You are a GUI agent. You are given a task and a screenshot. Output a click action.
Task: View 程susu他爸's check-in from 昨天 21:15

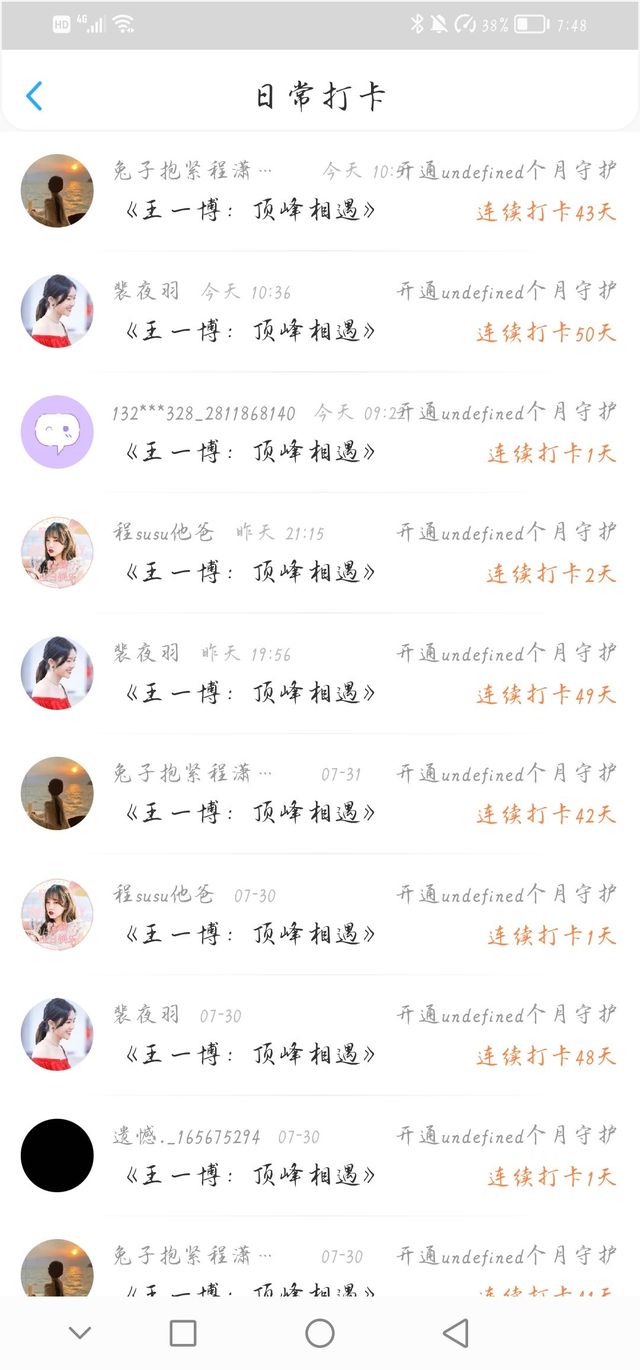click(320, 552)
